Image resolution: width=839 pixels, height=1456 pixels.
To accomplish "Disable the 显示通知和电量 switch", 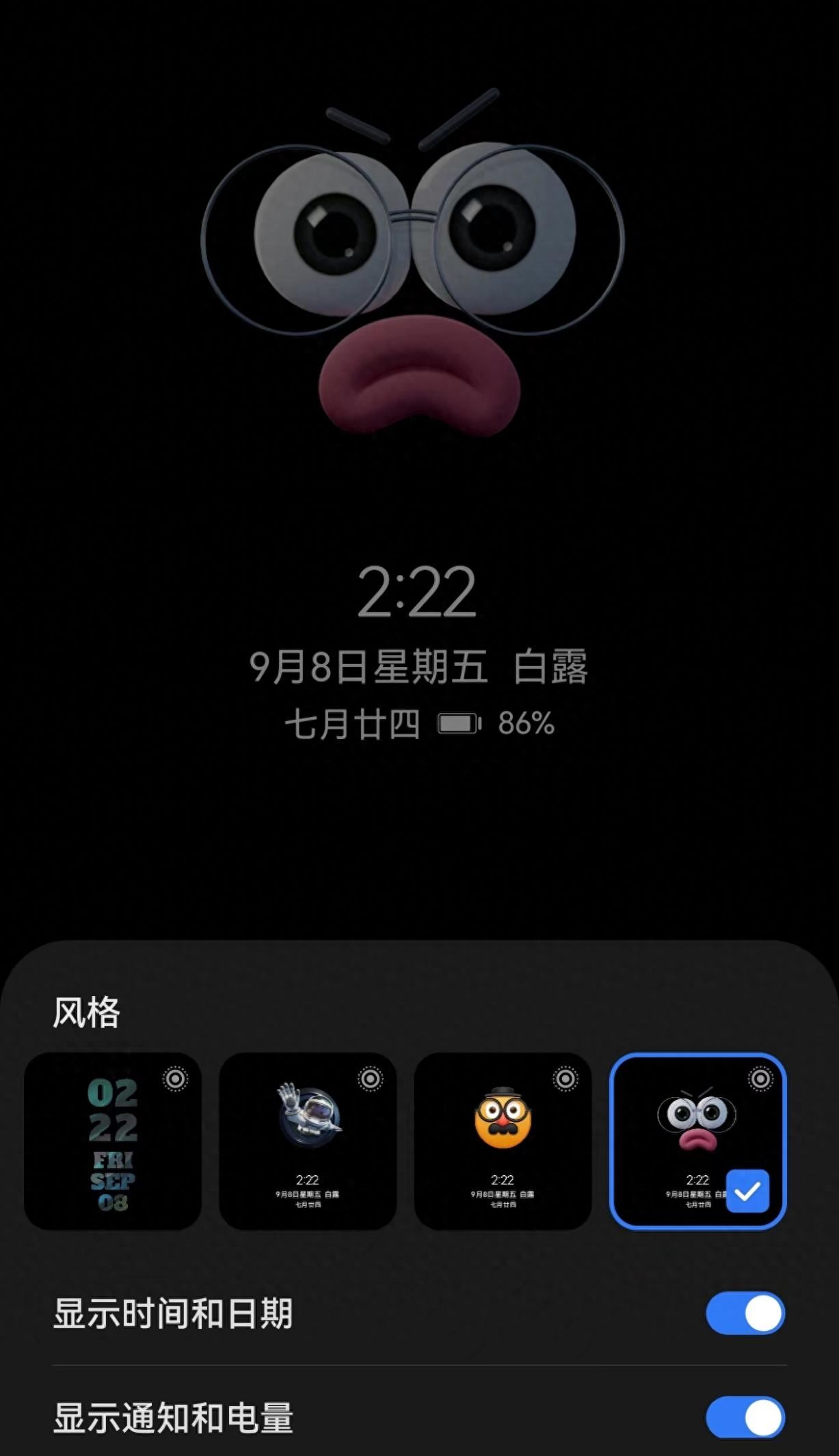I will coord(745,1417).
